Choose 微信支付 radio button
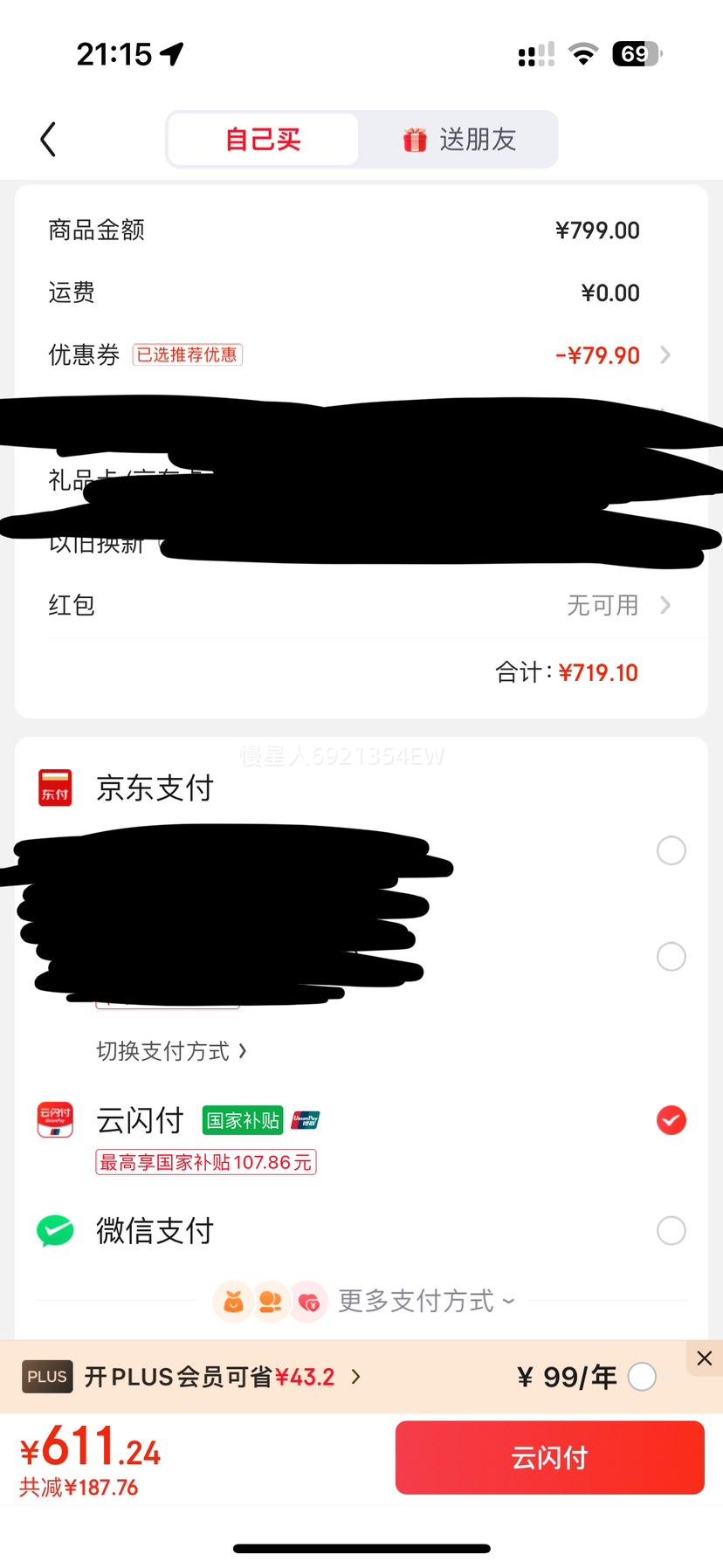The image size is (723, 1568). (x=671, y=1231)
